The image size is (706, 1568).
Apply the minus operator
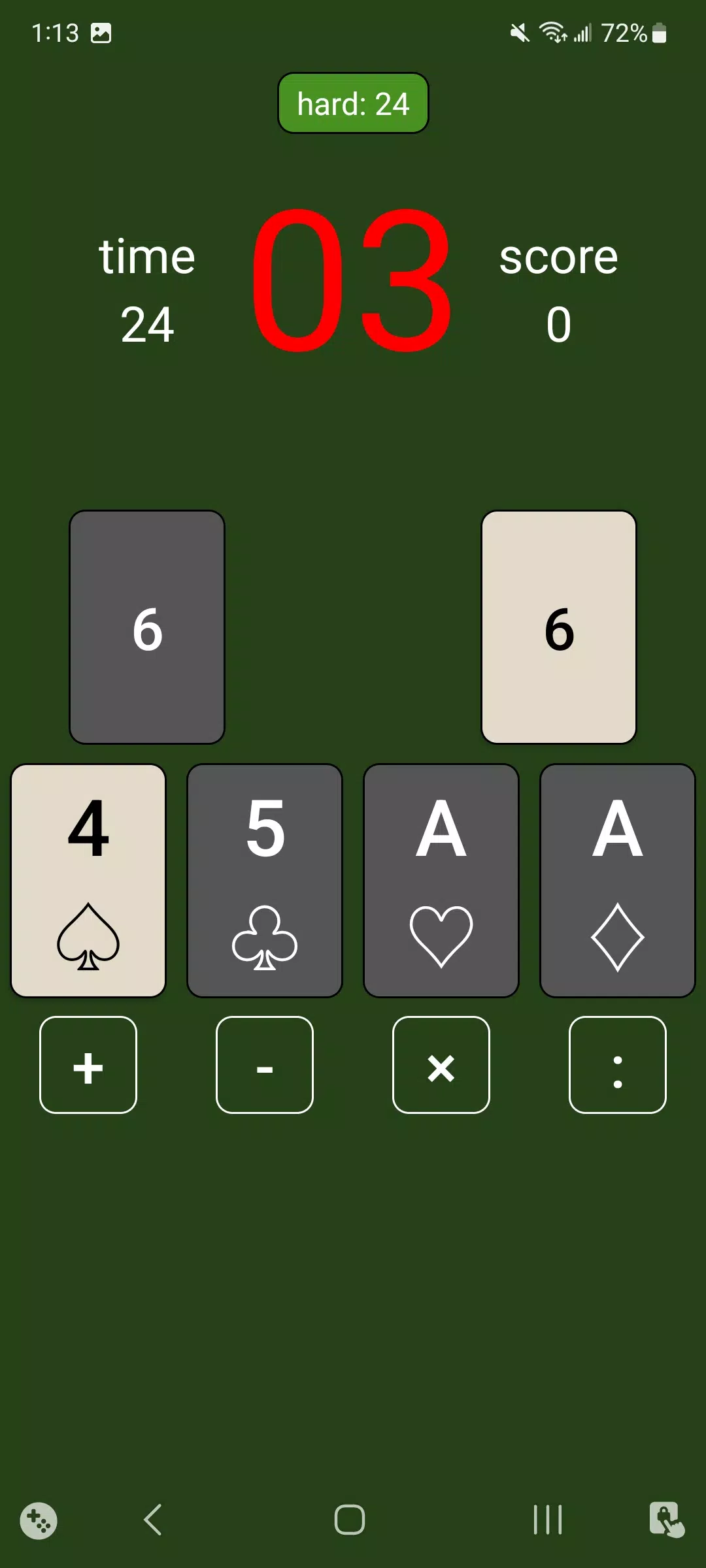coord(265,1065)
